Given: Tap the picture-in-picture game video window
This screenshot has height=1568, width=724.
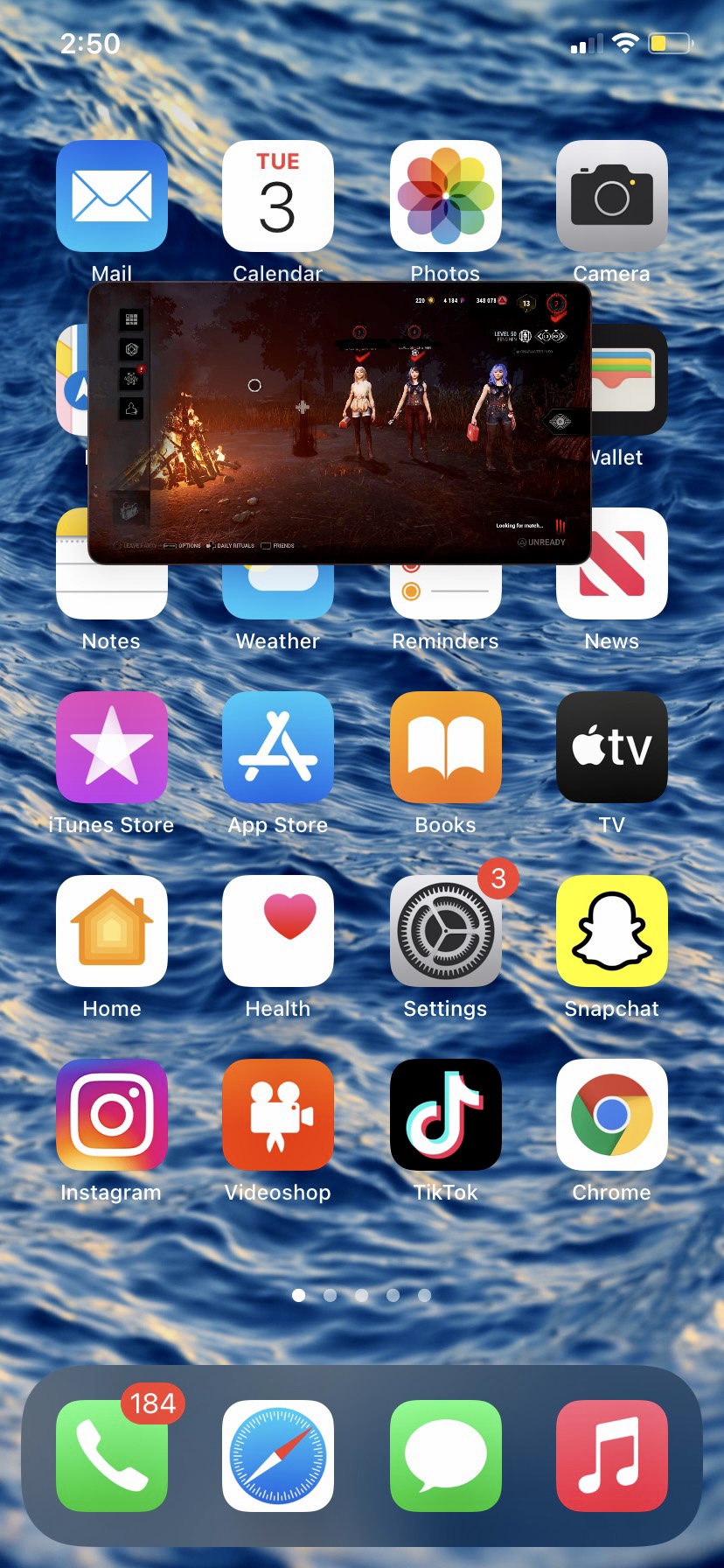Looking at the screenshot, I should [x=339, y=423].
